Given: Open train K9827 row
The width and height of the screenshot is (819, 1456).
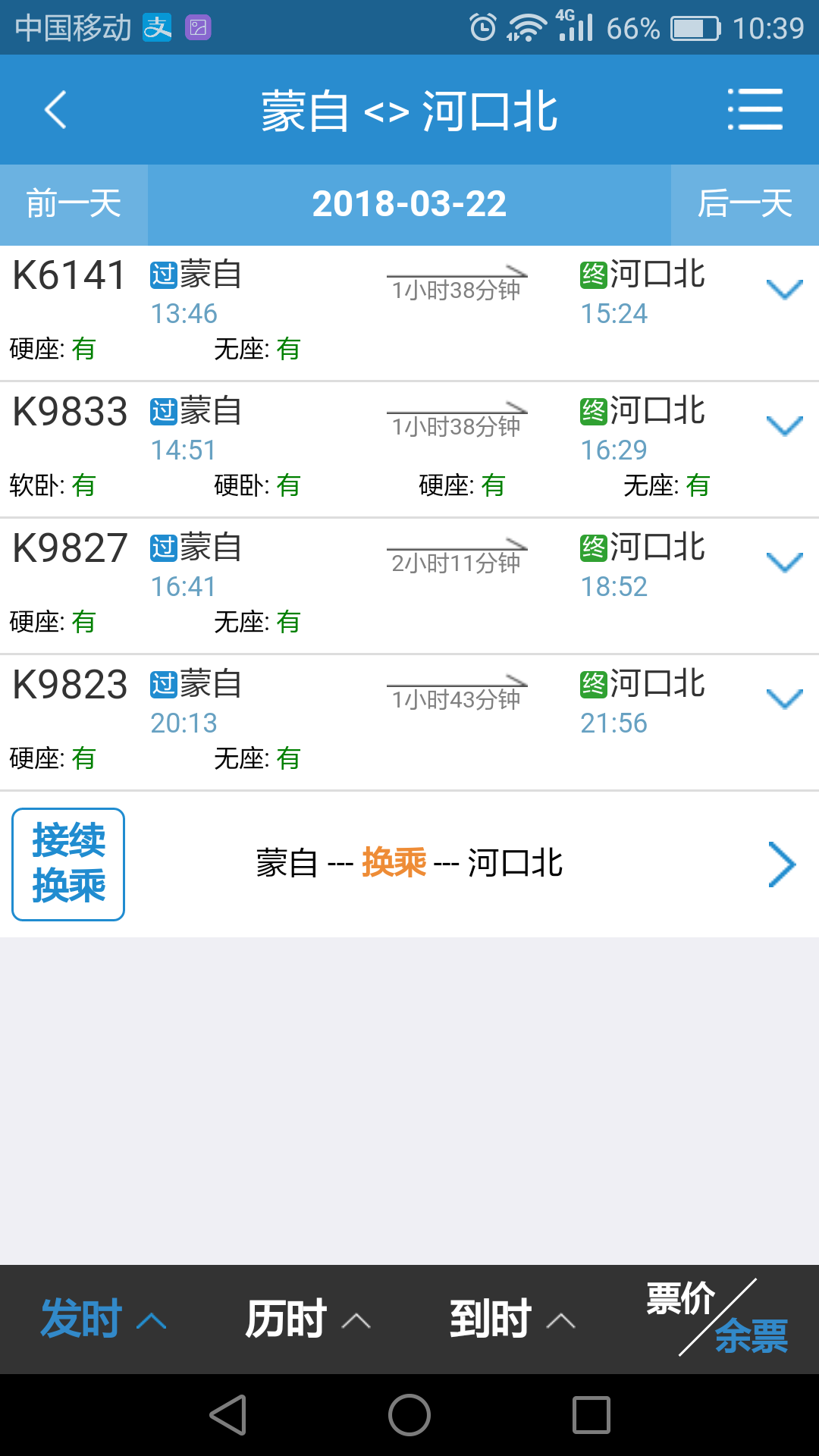Looking at the screenshot, I should point(409,586).
